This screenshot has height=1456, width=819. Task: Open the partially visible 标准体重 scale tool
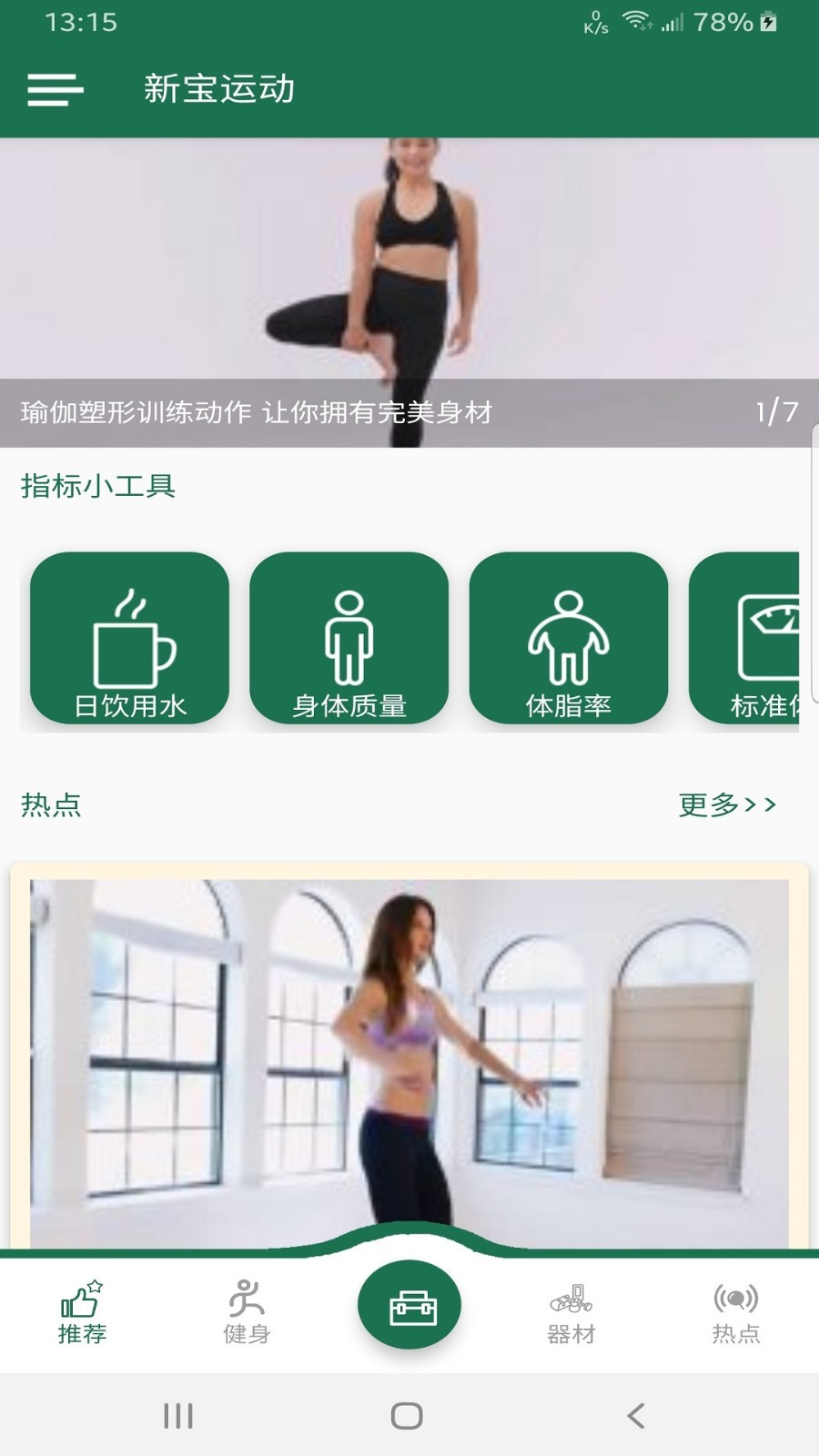coord(746,639)
